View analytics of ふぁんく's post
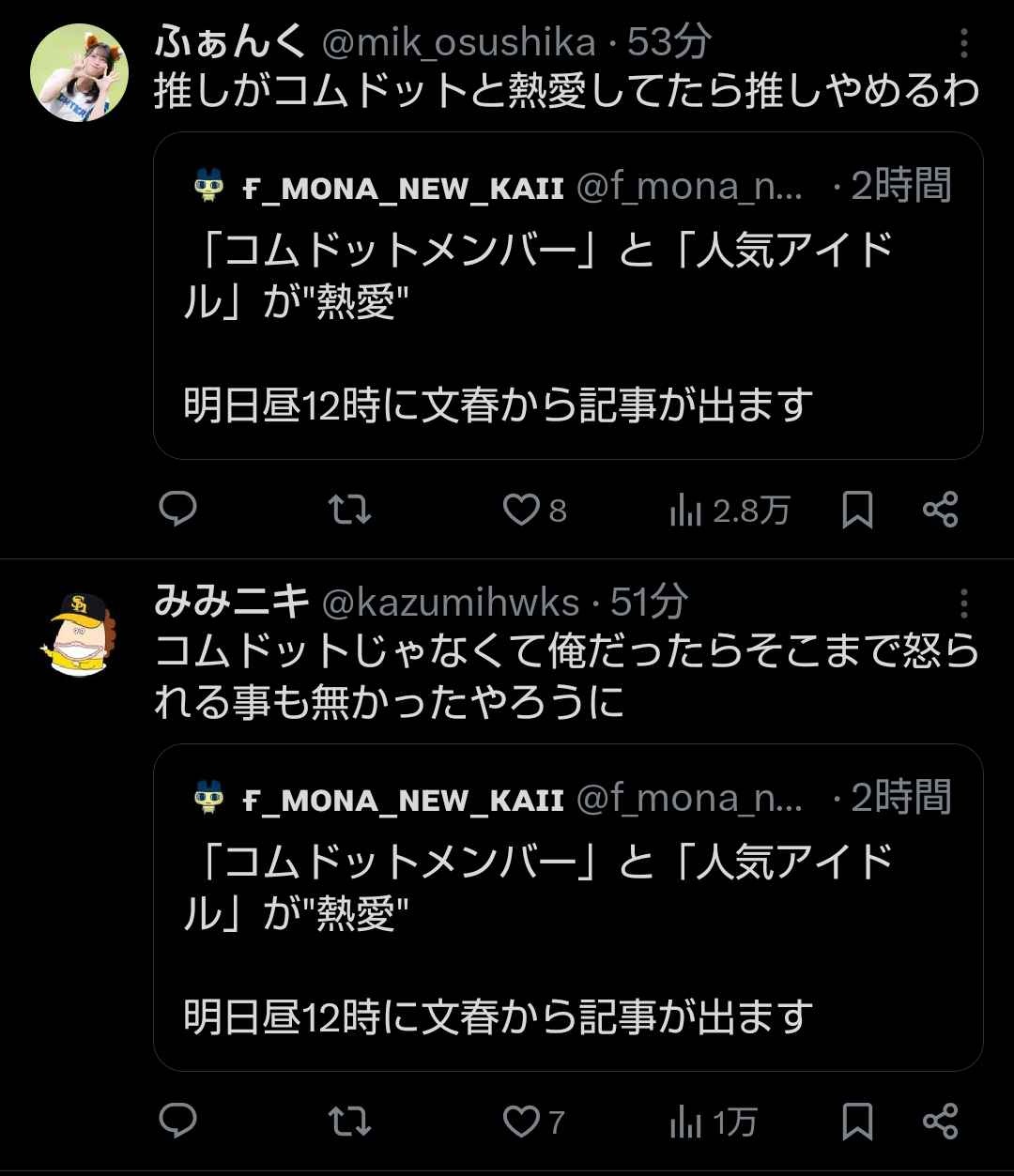This screenshot has height=1176, width=1014. (x=729, y=511)
